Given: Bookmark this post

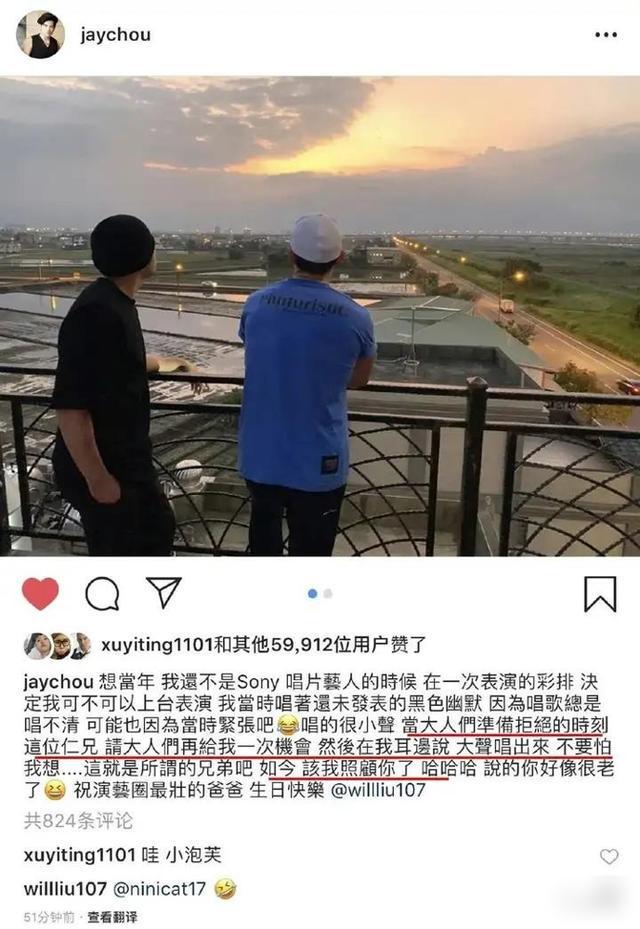Looking at the screenshot, I should coord(600,593).
